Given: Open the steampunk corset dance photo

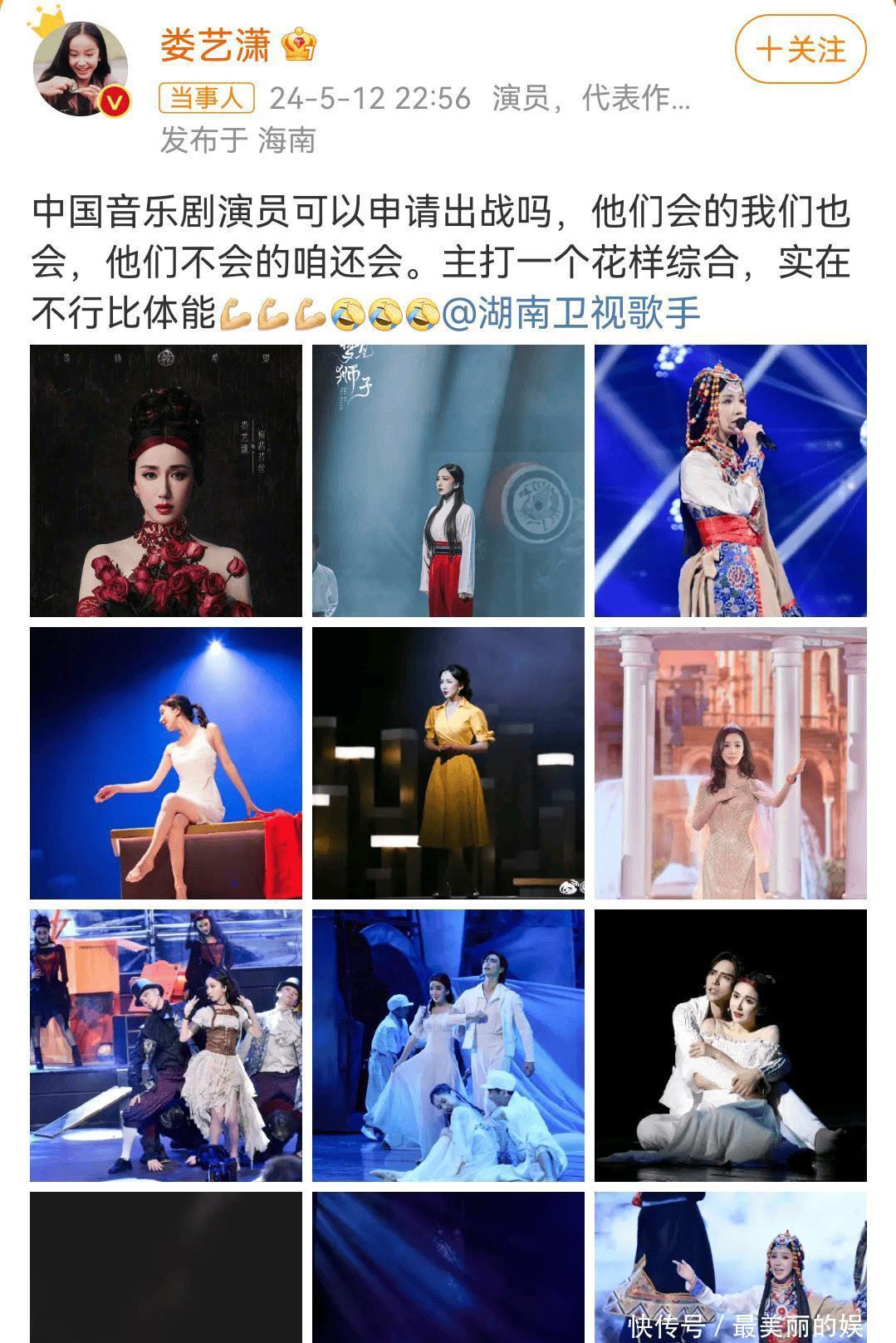Looking at the screenshot, I should [x=166, y=1046].
